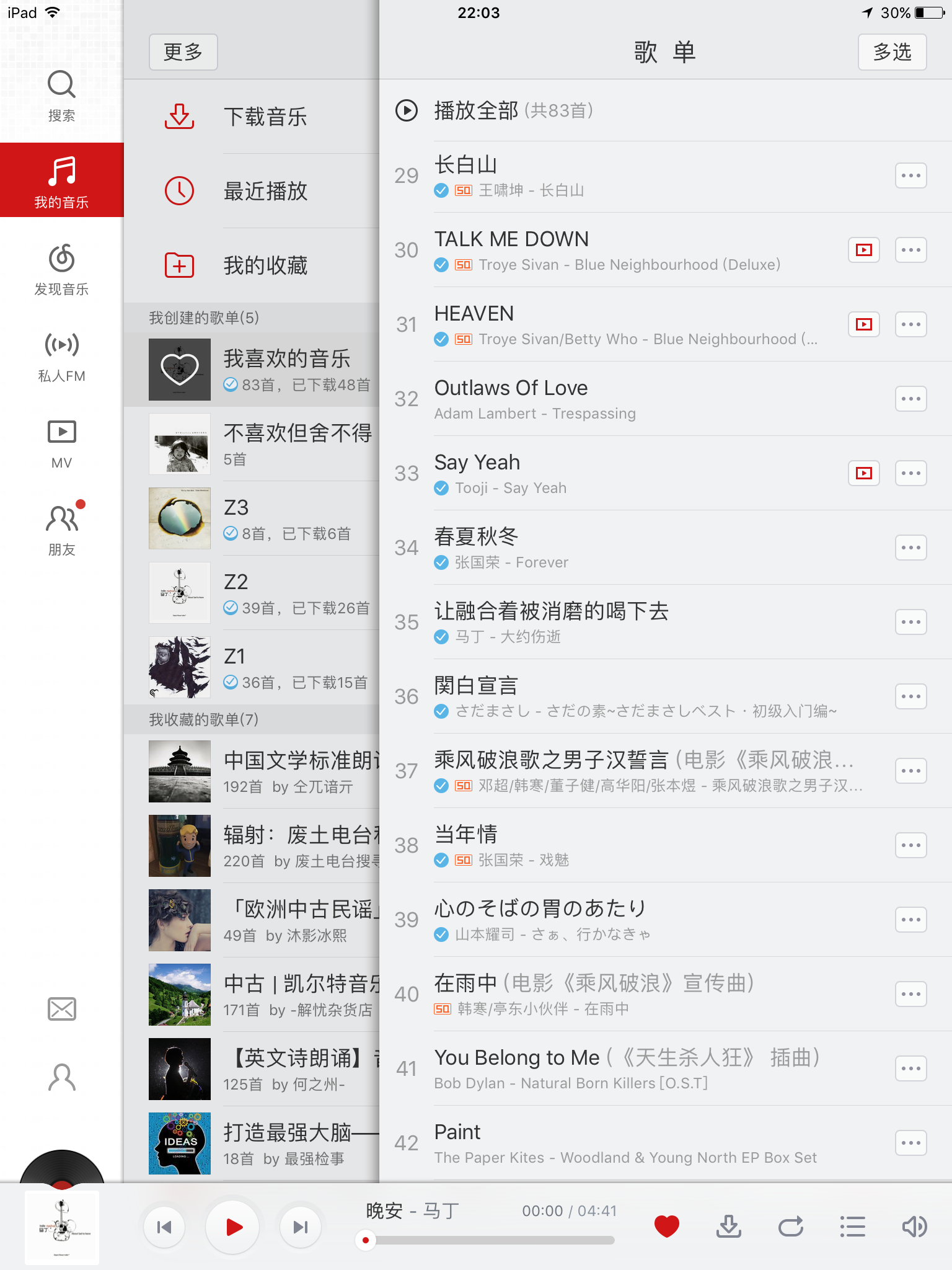
Task: Watch the MV for TALK ME DOWN
Action: (x=863, y=250)
